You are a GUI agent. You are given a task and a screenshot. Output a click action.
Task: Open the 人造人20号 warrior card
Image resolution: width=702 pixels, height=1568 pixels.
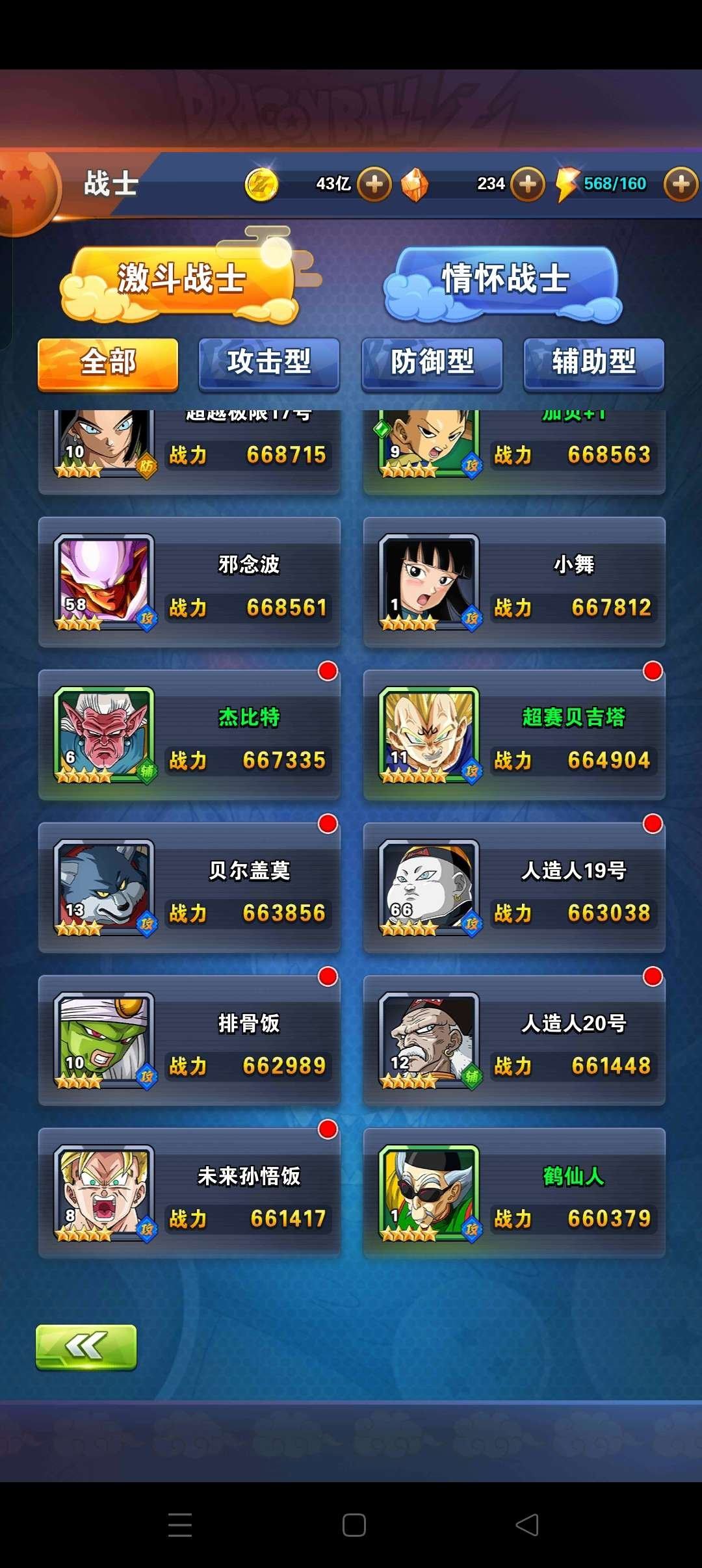click(514, 1041)
